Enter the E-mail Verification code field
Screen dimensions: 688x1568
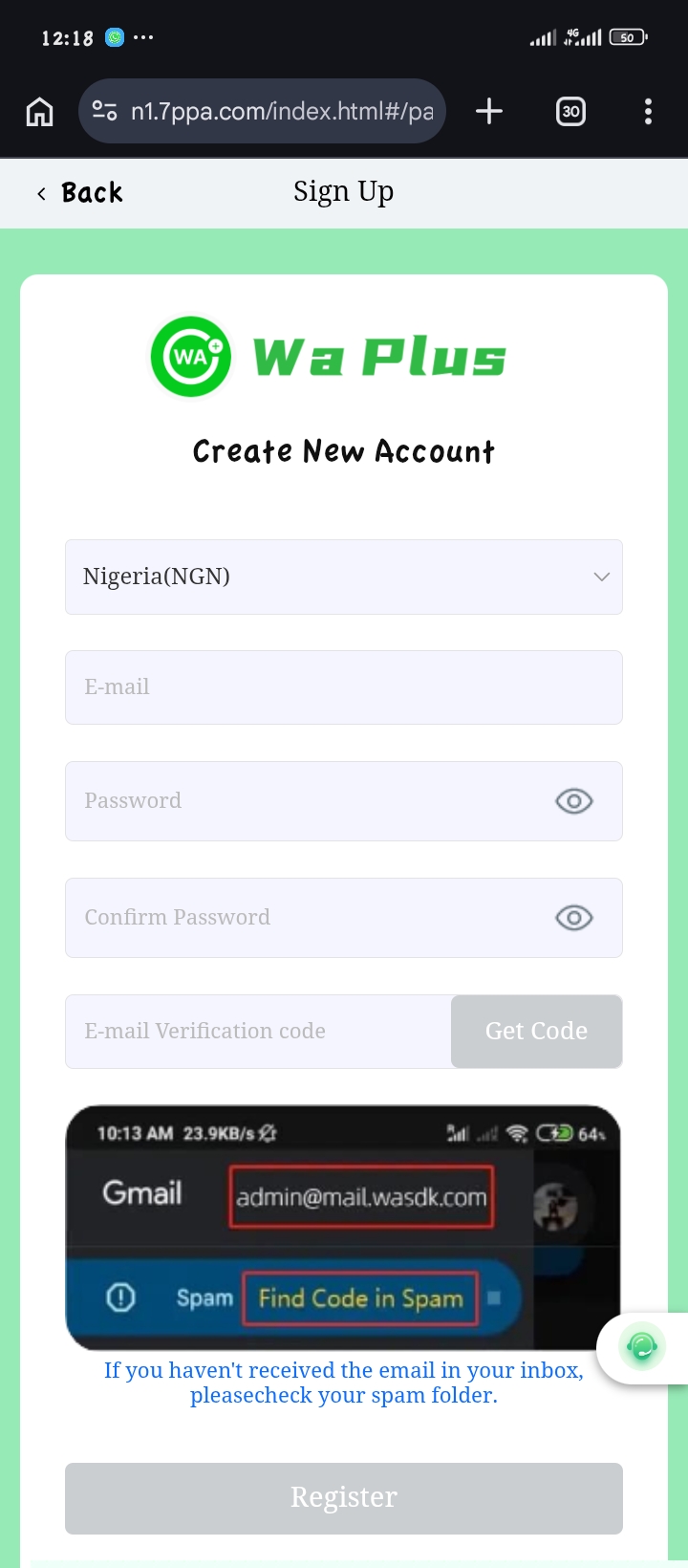pos(258,1032)
